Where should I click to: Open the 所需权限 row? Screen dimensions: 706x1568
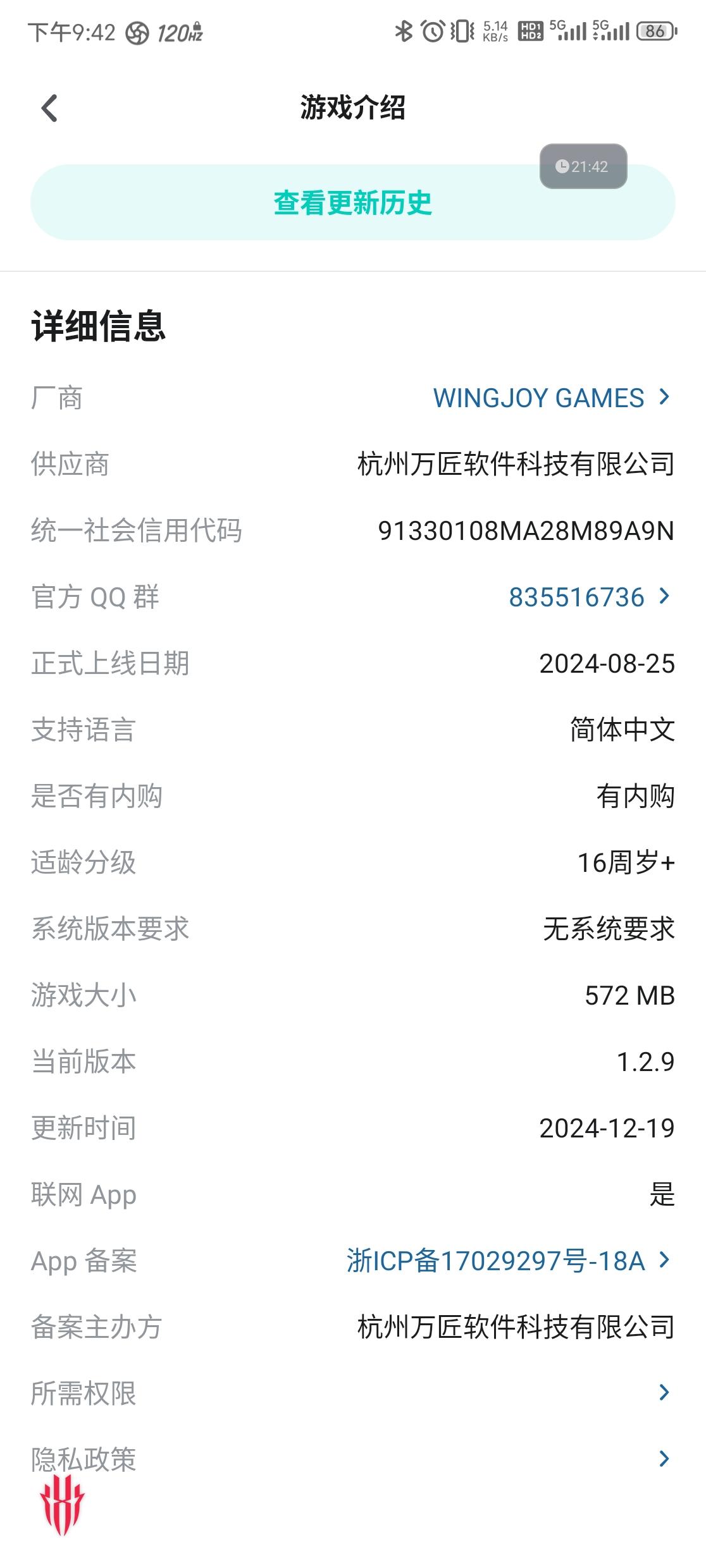coord(353,1393)
